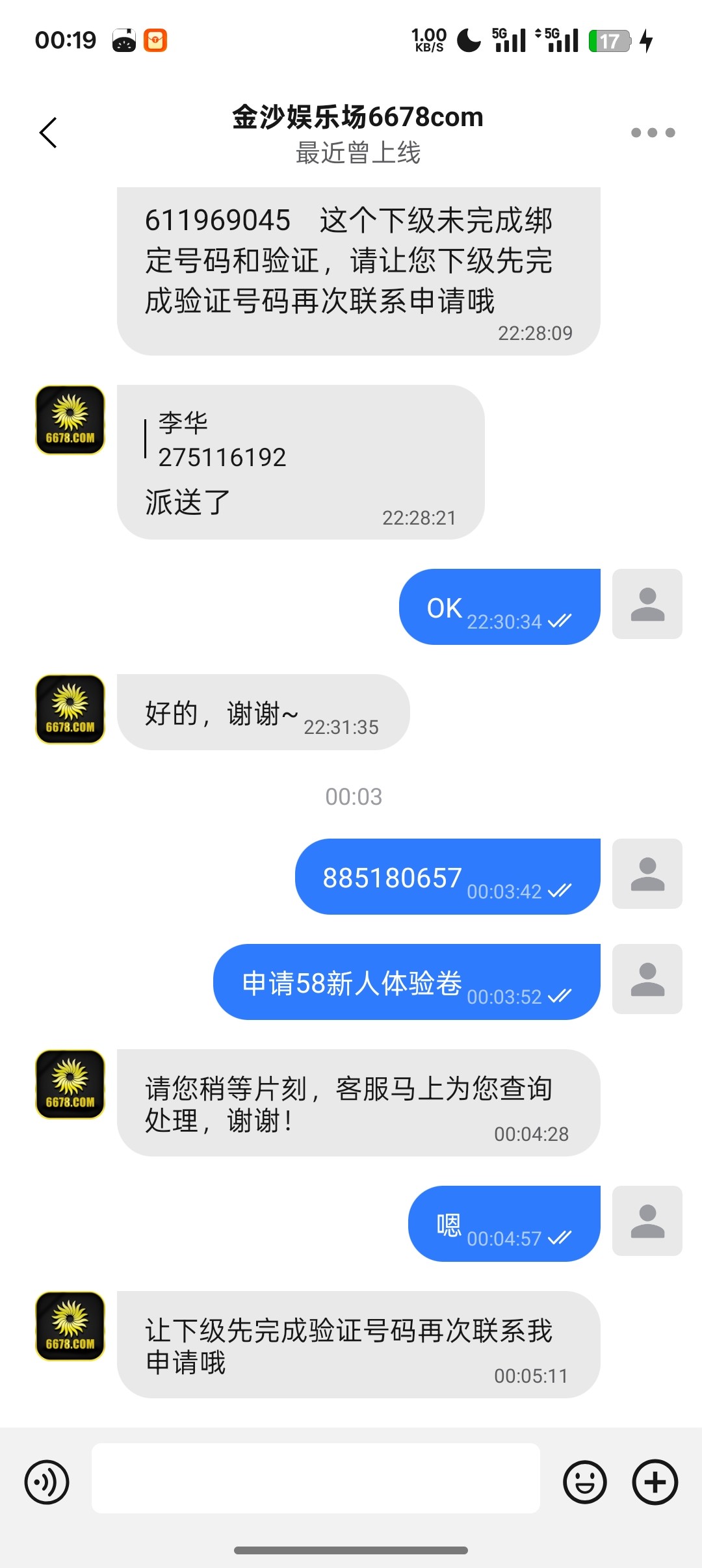Focus the message input field
Screen dimensions: 702x1568
point(316,1478)
